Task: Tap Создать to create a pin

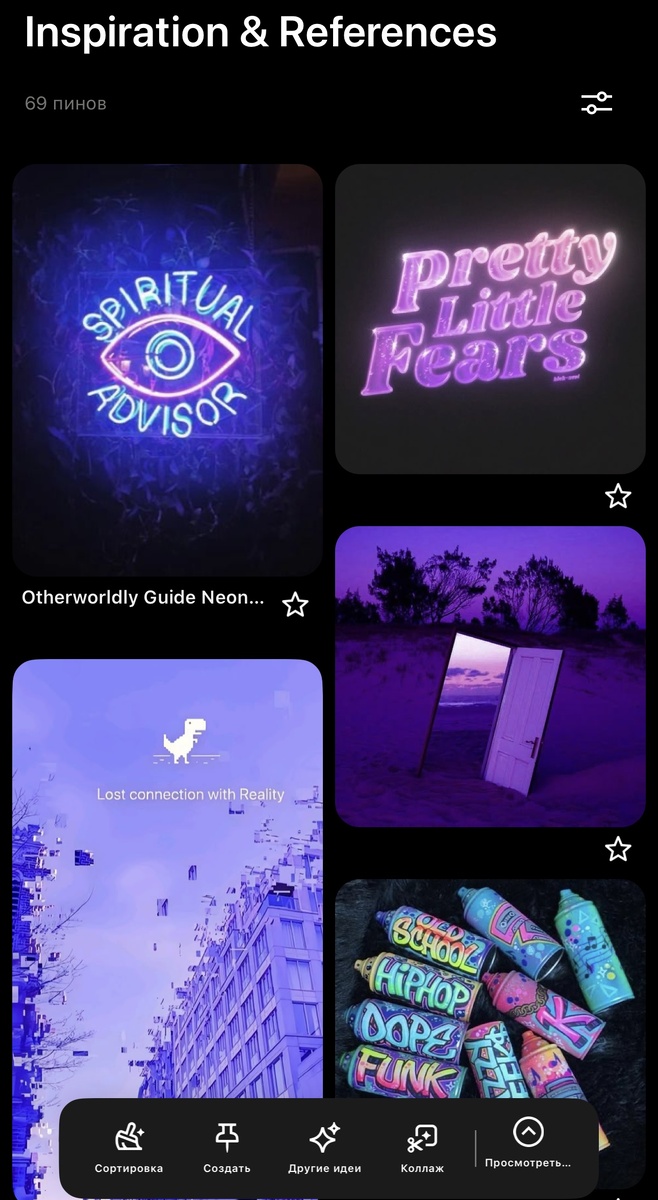Action: 227,1148
